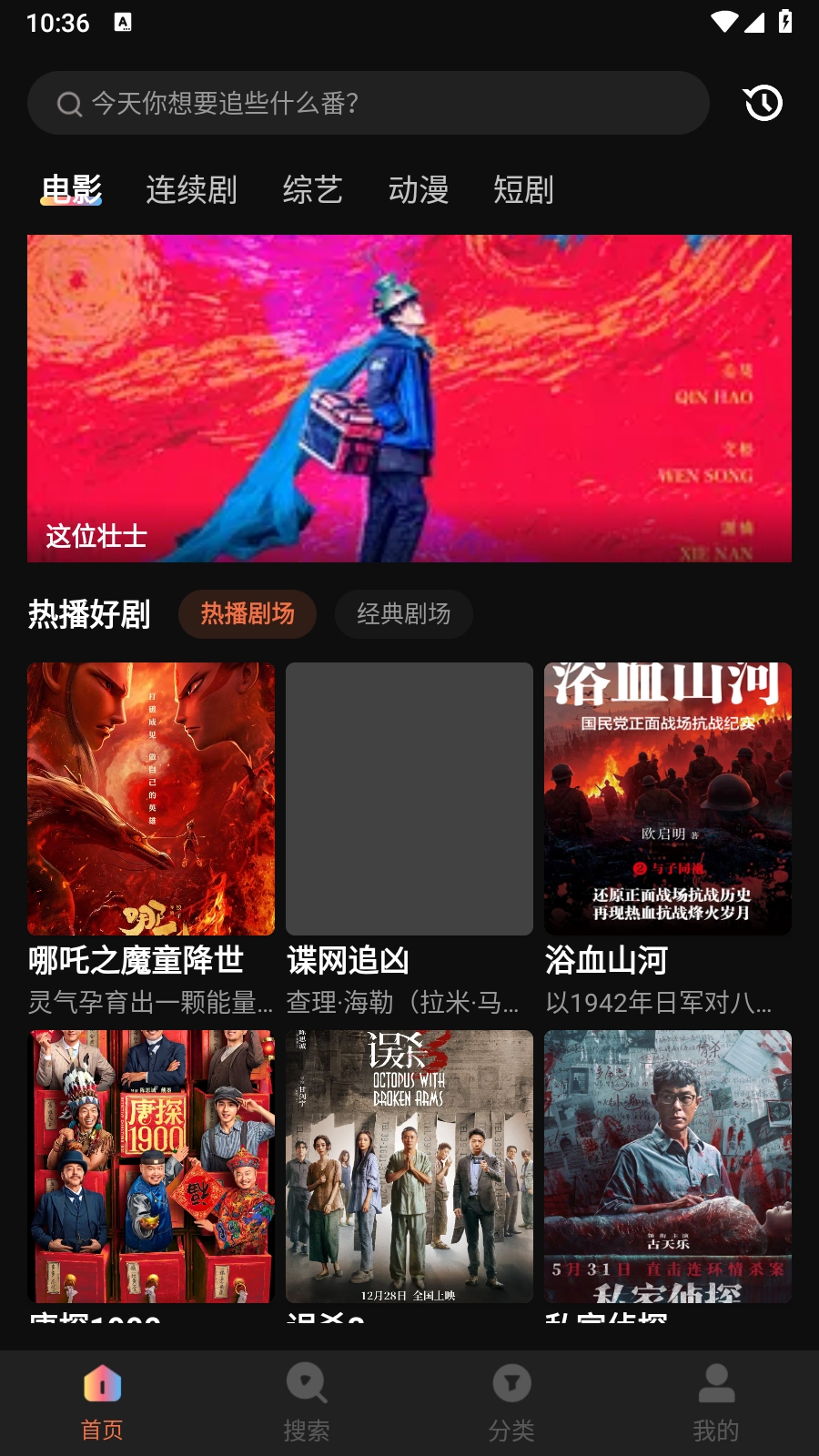The width and height of the screenshot is (819, 1456).
Task: Open the 分类 categories icon at bottom
Action: pos(511,1382)
